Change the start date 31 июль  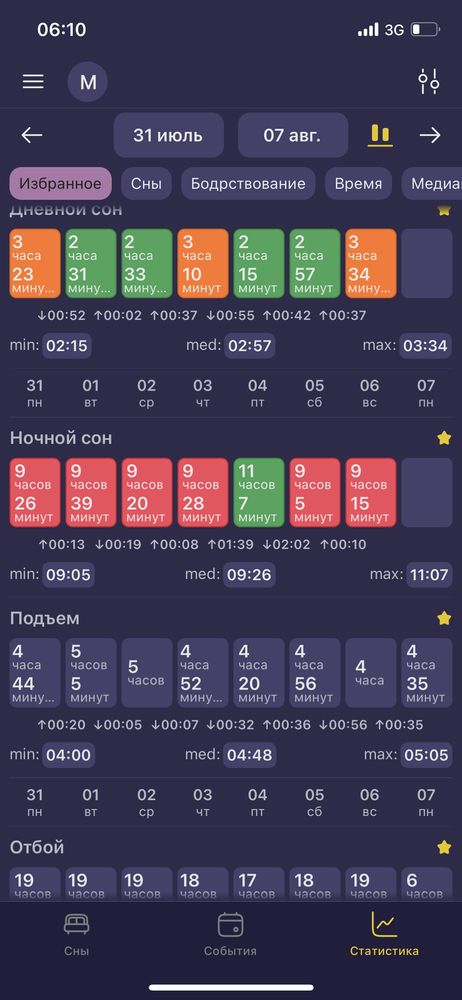point(168,135)
